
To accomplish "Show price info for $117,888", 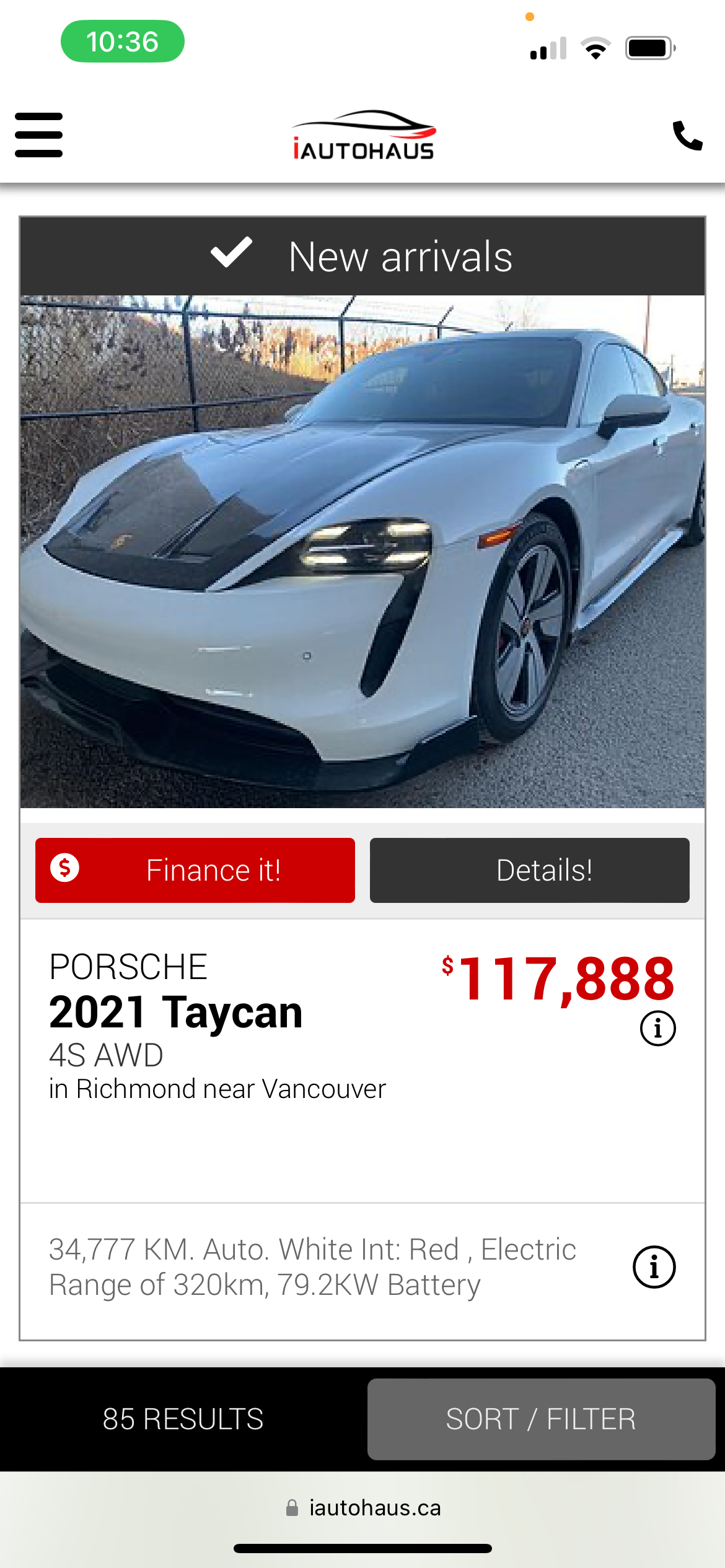I will pyautogui.click(x=657, y=1029).
